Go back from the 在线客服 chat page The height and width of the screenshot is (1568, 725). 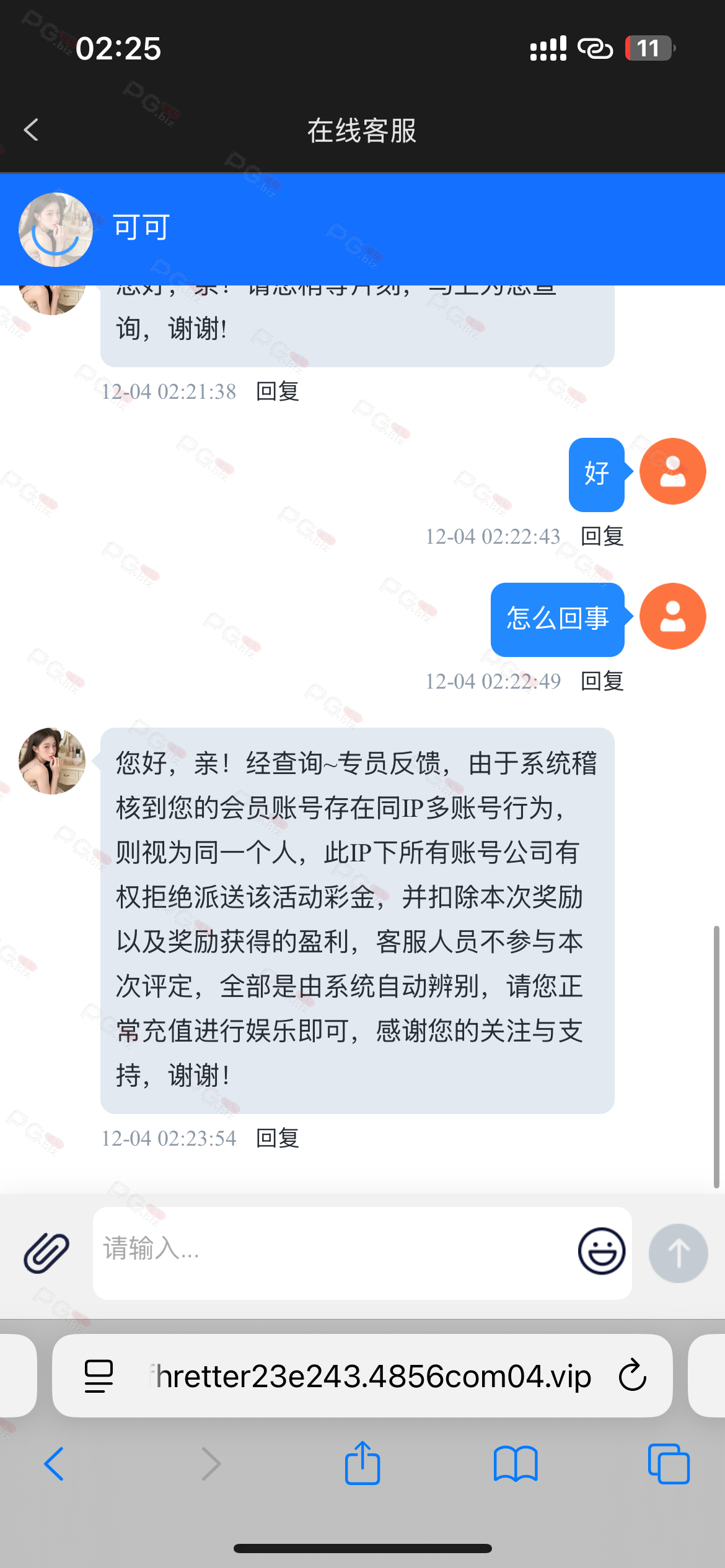click(31, 130)
